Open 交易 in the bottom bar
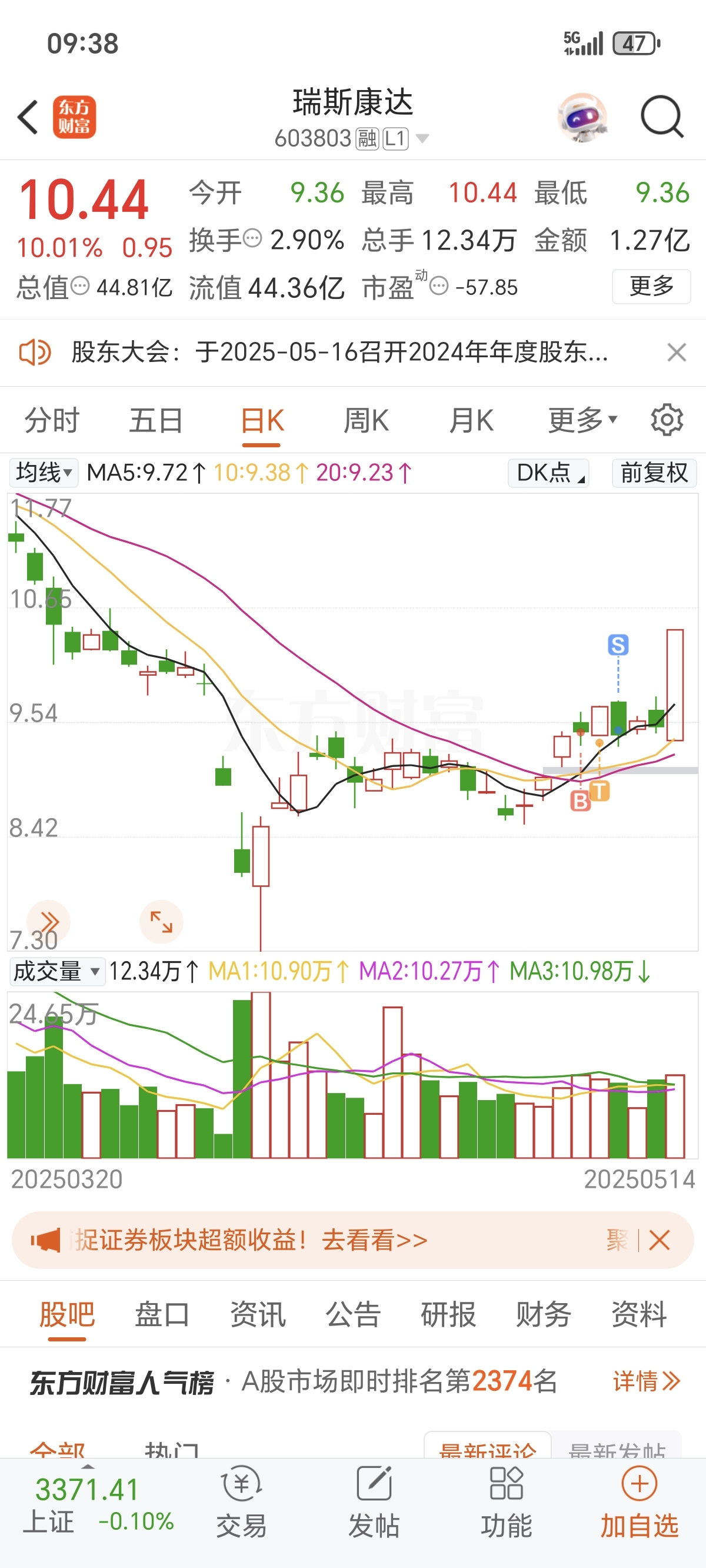The width and height of the screenshot is (706, 1568). point(242,1502)
